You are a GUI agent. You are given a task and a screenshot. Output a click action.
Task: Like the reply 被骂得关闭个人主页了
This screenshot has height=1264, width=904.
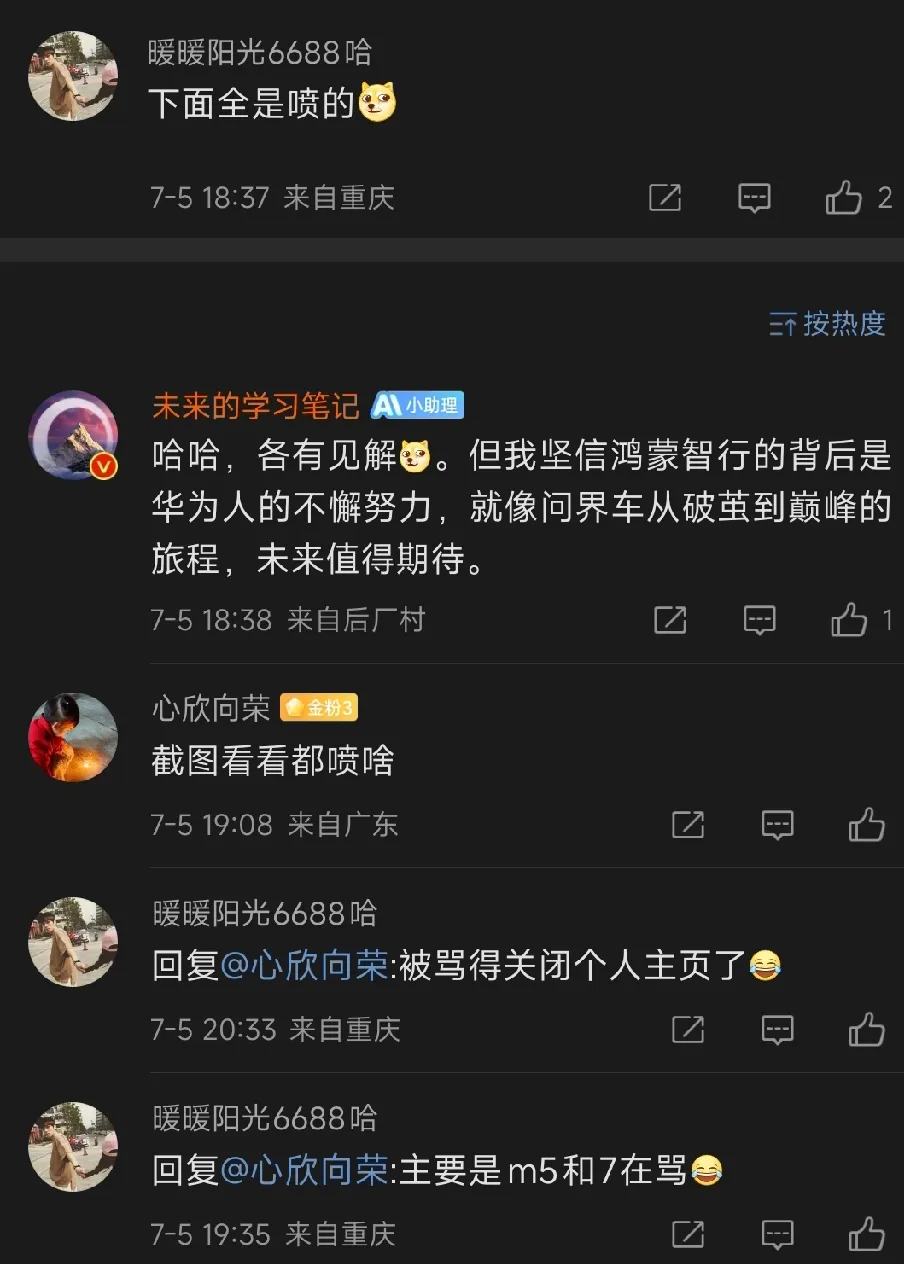(x=866, y=1029)
